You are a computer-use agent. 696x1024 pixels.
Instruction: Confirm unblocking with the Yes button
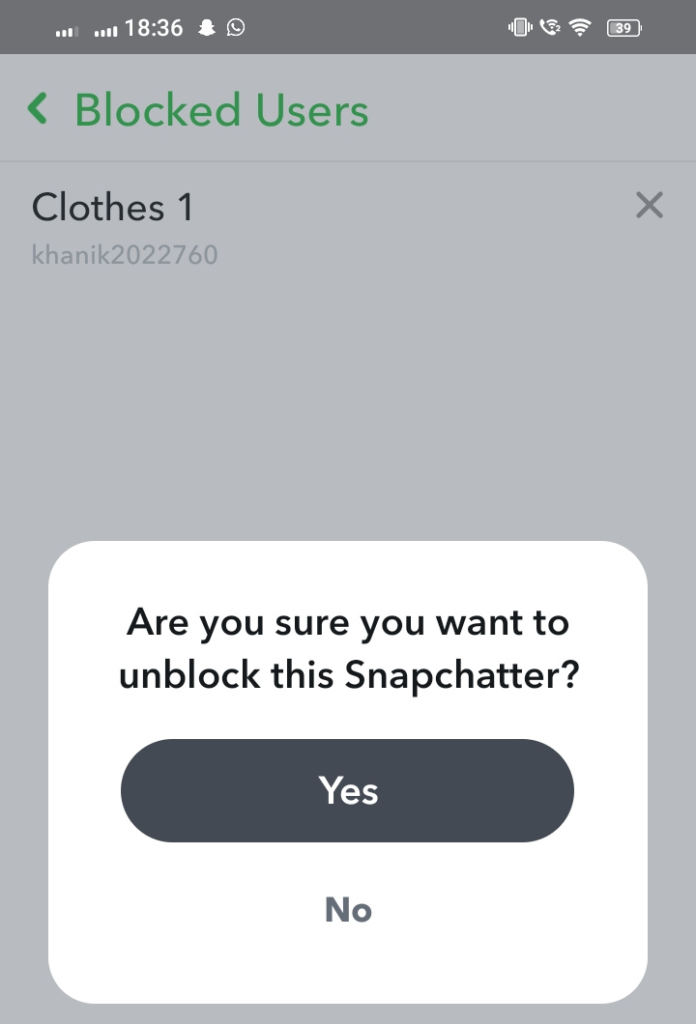tap(347, 791)
